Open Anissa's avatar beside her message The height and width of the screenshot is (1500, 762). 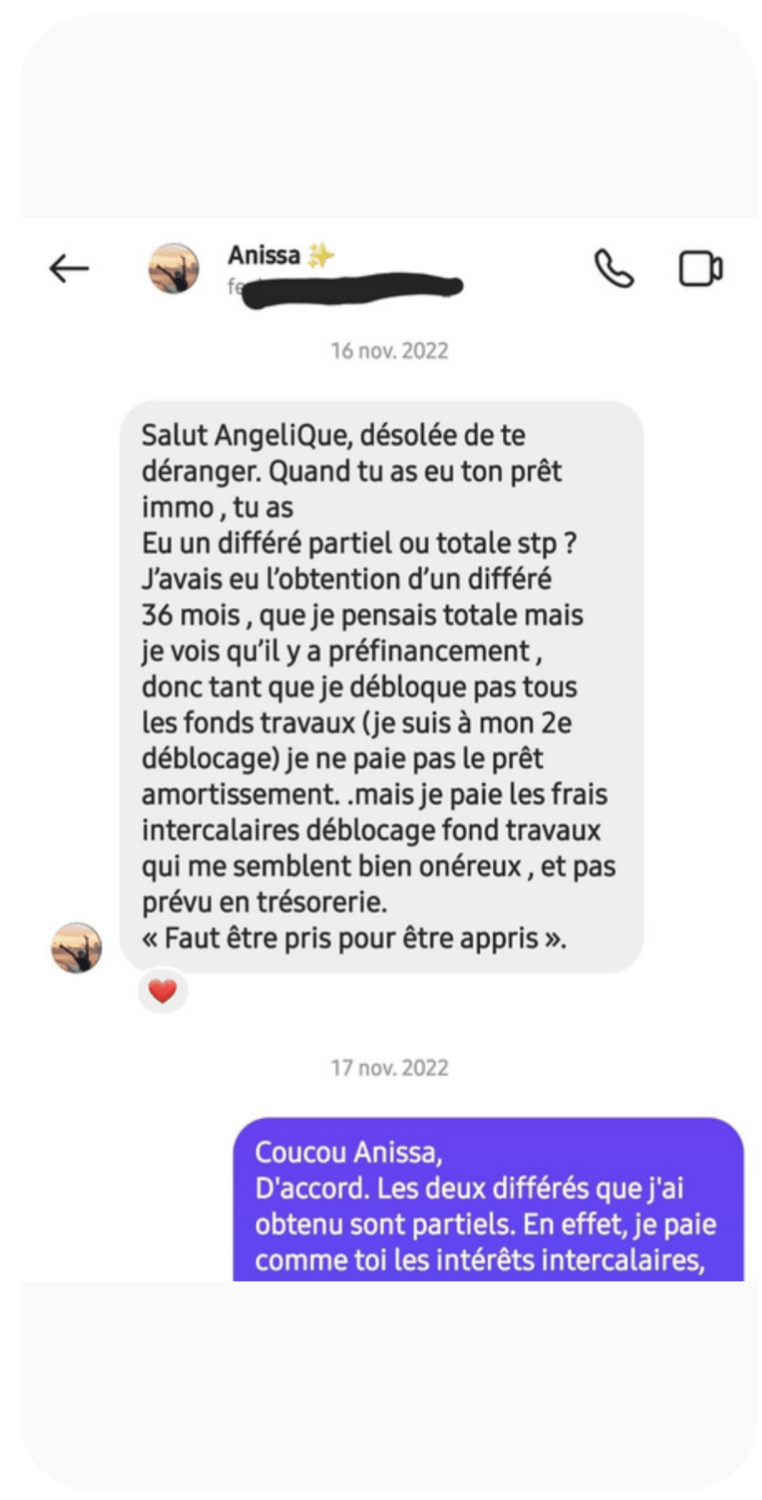click(x=77, y=947)
